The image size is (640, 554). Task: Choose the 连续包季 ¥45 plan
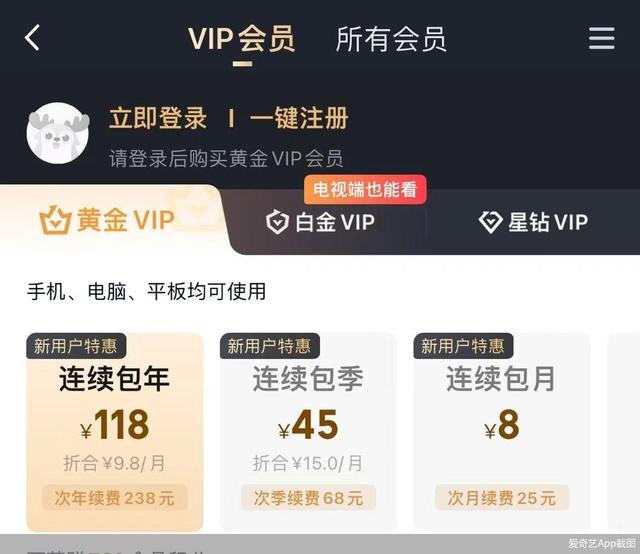pyautogui.click(x=308, y=431)
